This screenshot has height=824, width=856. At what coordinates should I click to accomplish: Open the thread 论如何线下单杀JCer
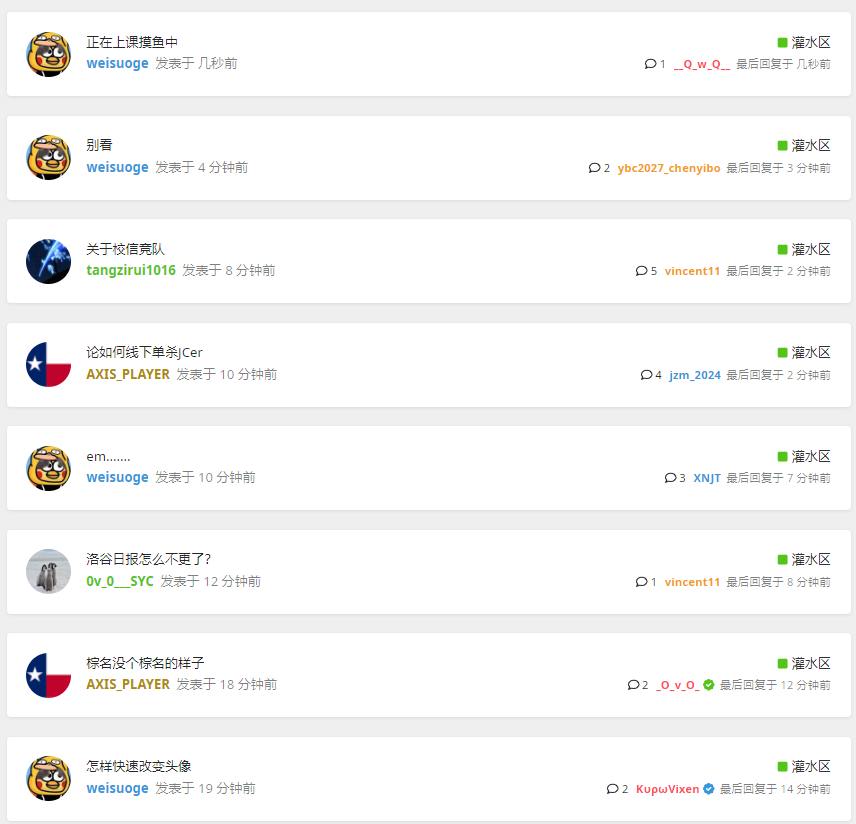click(144, 352)
